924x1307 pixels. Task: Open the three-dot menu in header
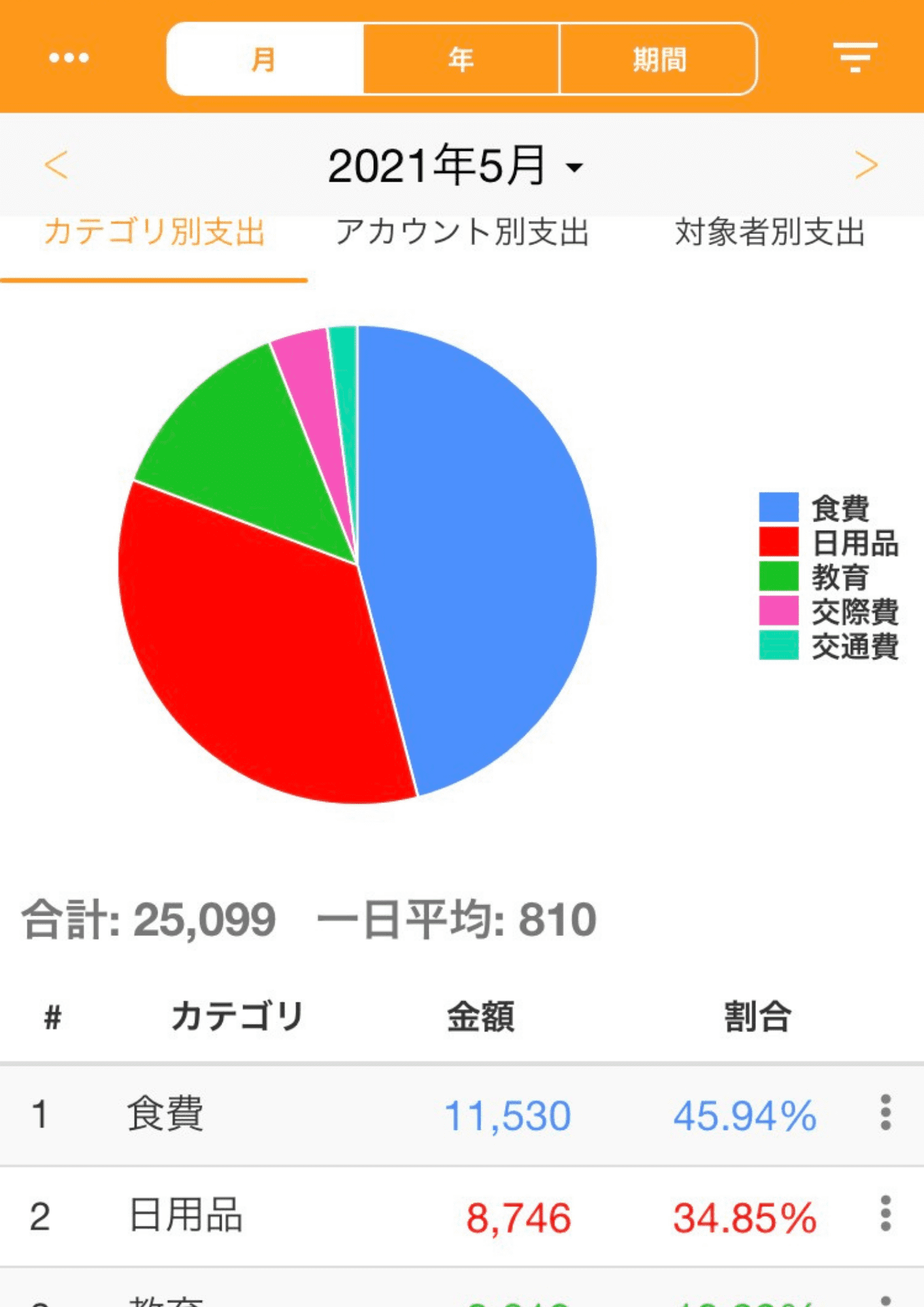69,58
